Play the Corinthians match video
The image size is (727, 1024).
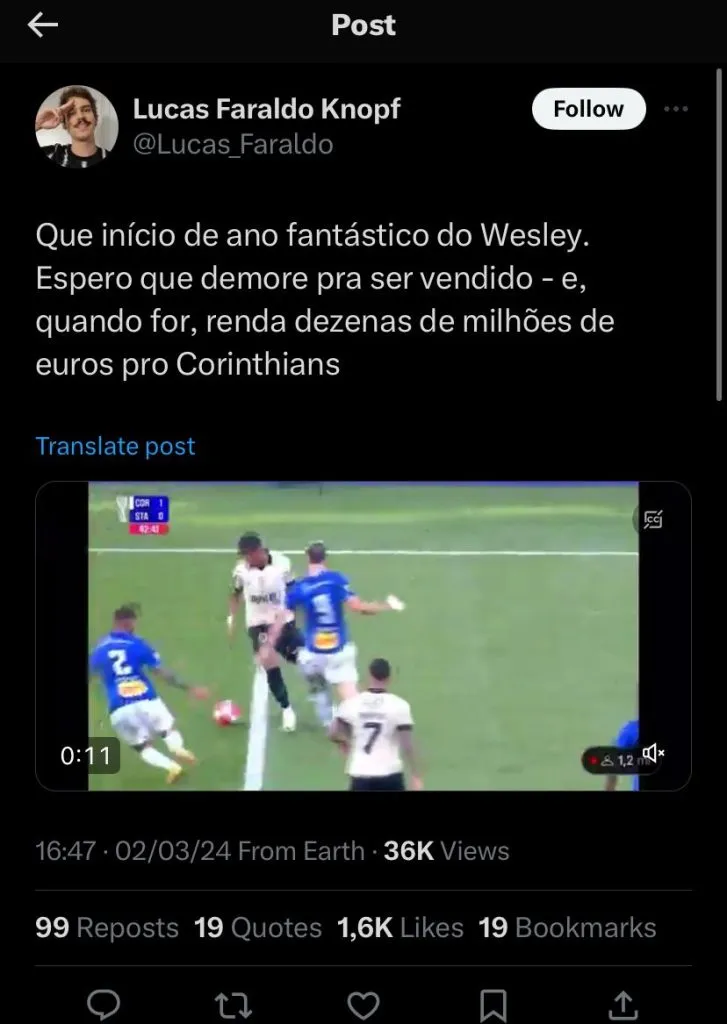coord(363,636)
